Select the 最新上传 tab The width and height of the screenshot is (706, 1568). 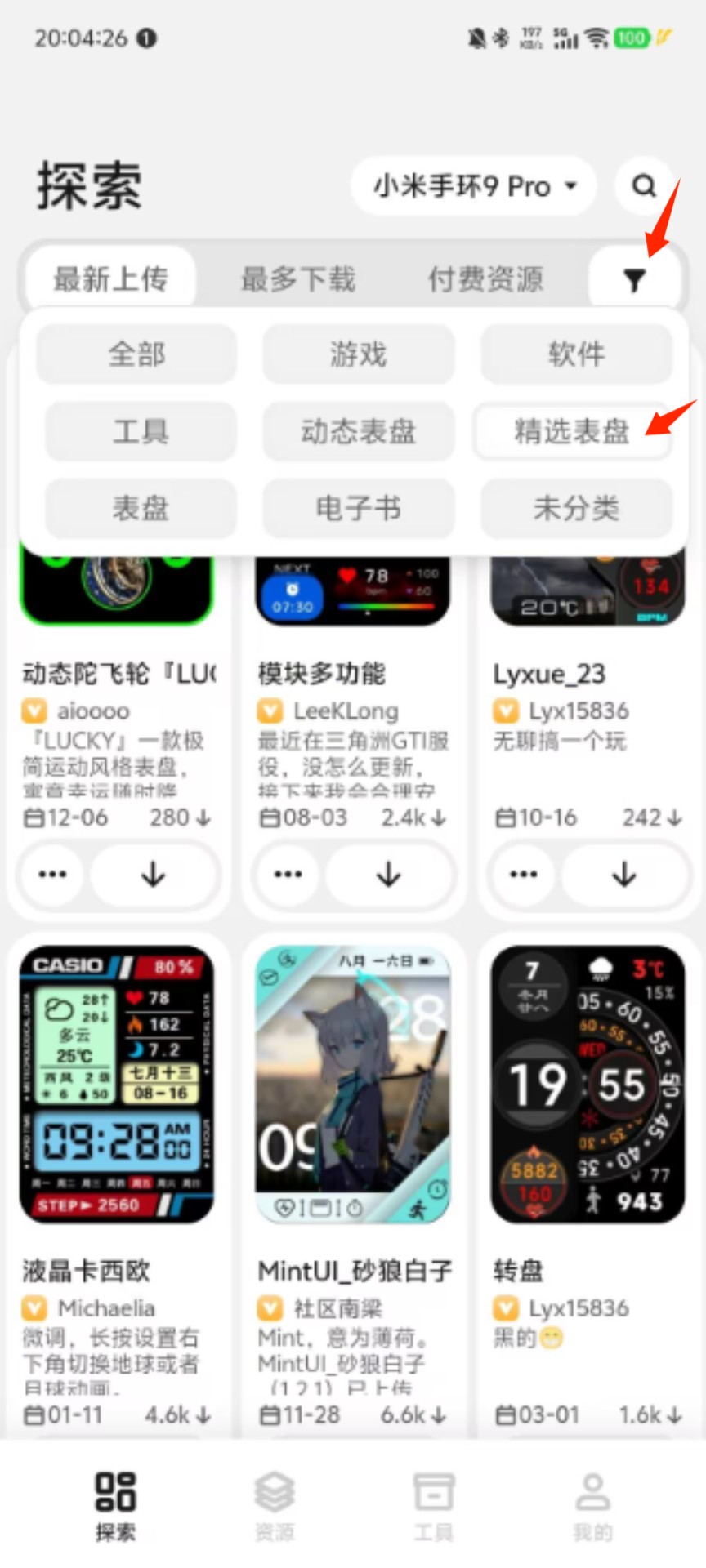[110, 279]
